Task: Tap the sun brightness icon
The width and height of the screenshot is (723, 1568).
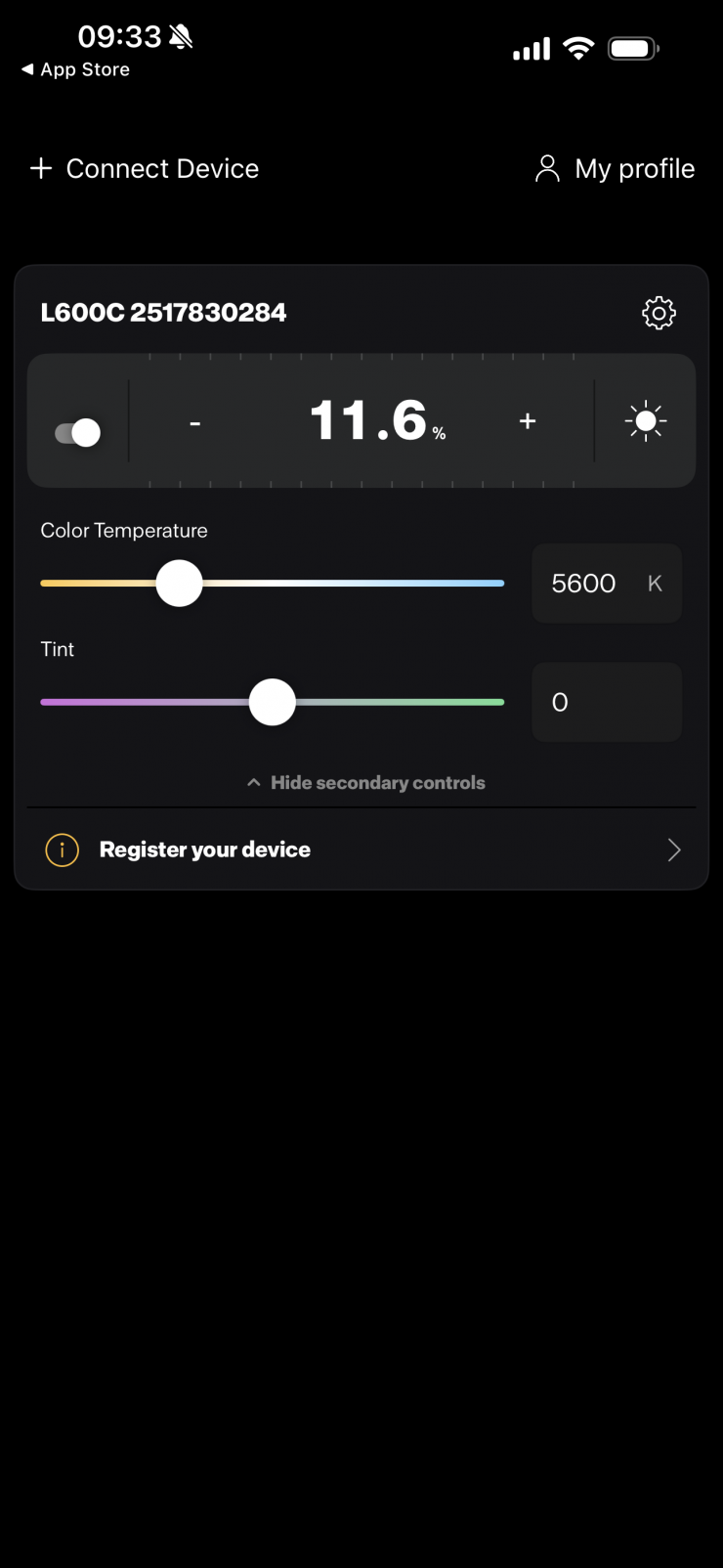Action: [645, 421]
